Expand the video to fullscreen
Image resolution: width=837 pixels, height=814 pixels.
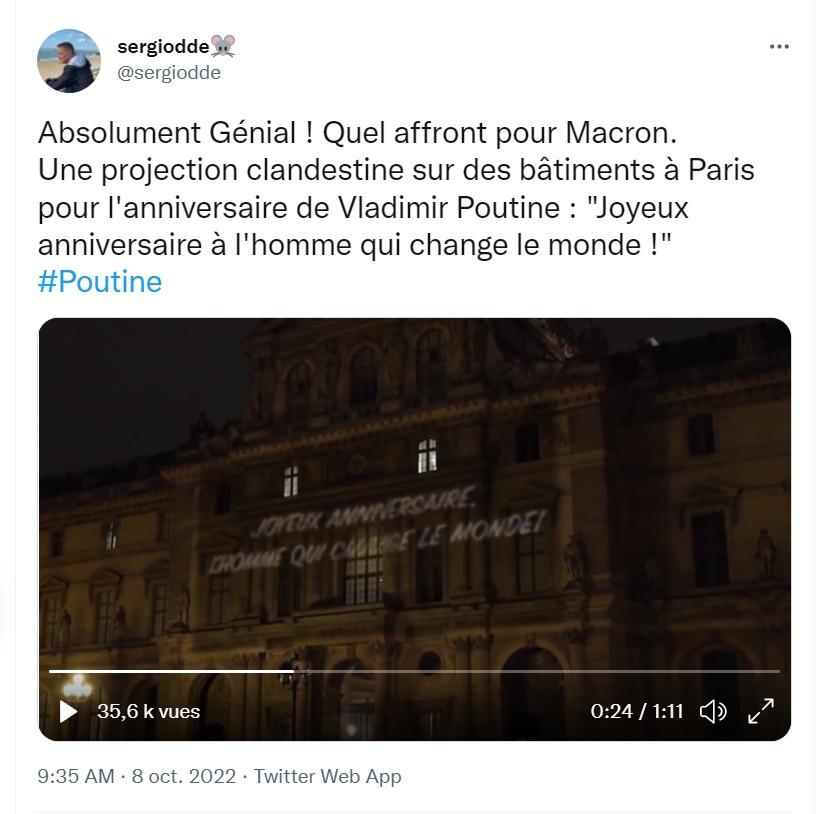(x=761, y=711)
